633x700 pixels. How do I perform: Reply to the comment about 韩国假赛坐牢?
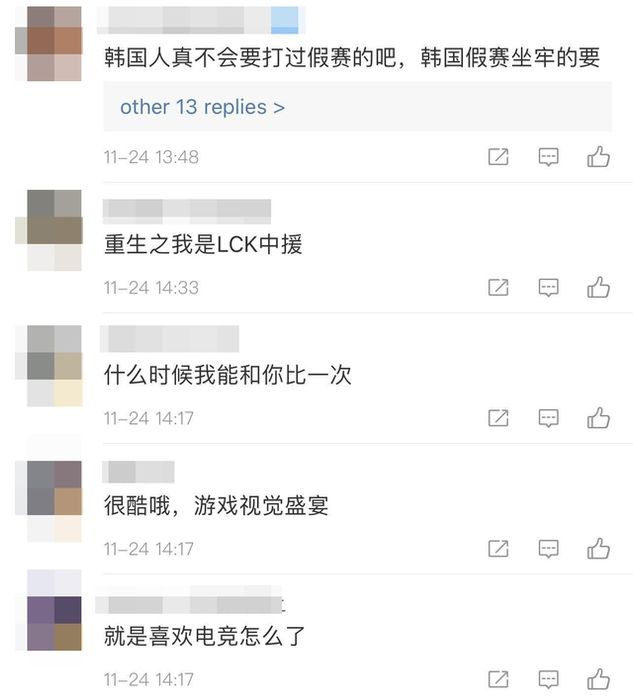(x=548, y=157)
